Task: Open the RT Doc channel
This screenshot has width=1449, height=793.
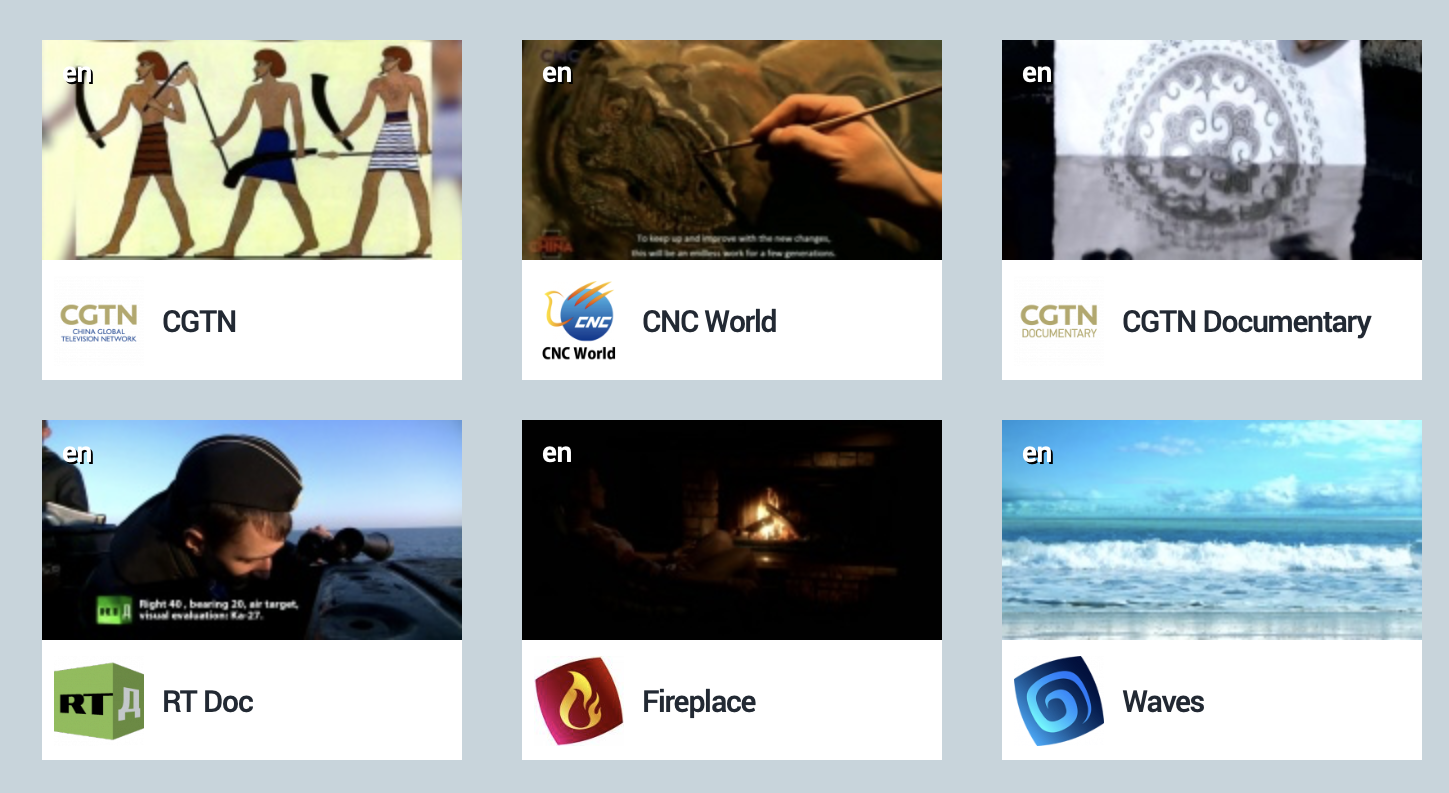Action: pos(251,590)
